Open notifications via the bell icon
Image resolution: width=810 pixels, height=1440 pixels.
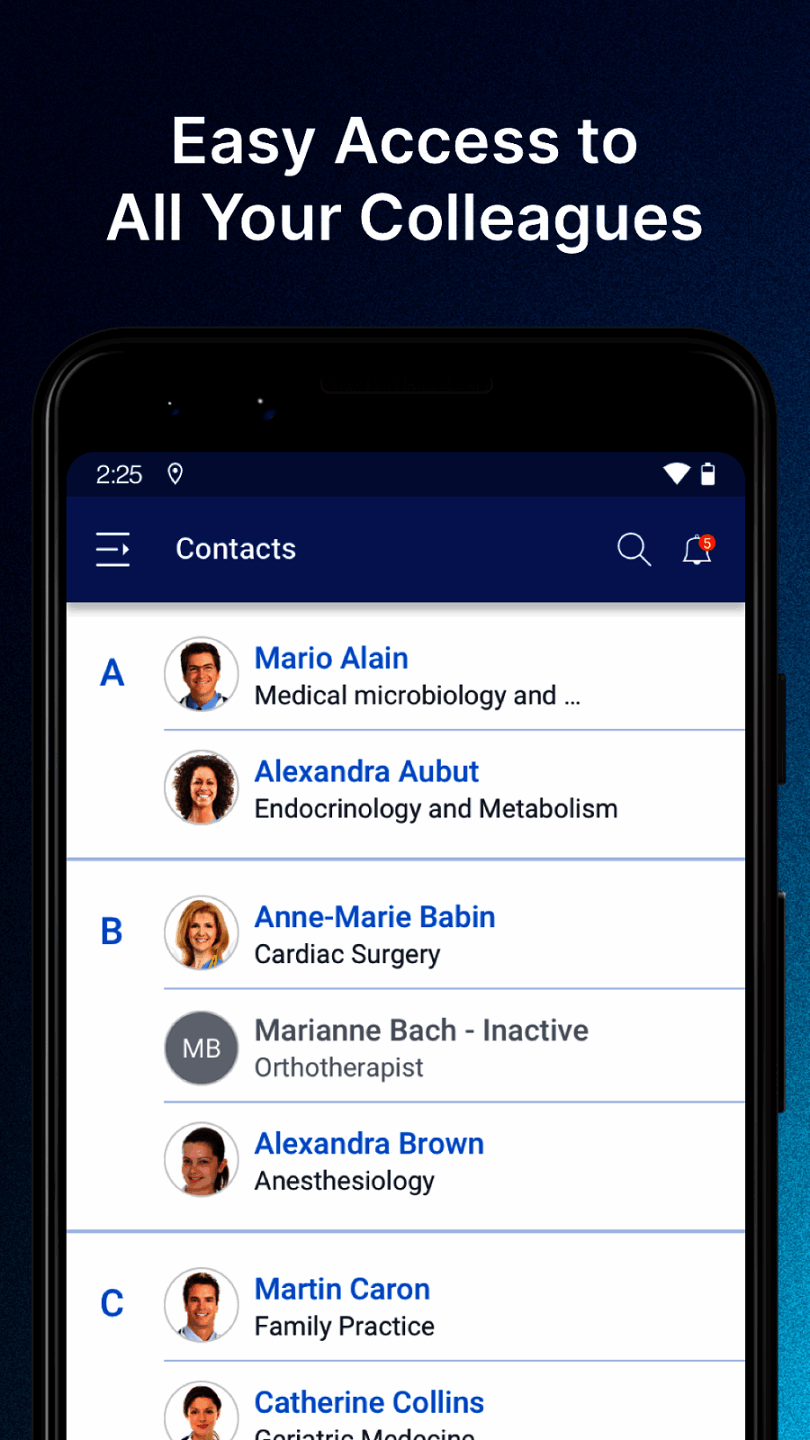(695, 551)
